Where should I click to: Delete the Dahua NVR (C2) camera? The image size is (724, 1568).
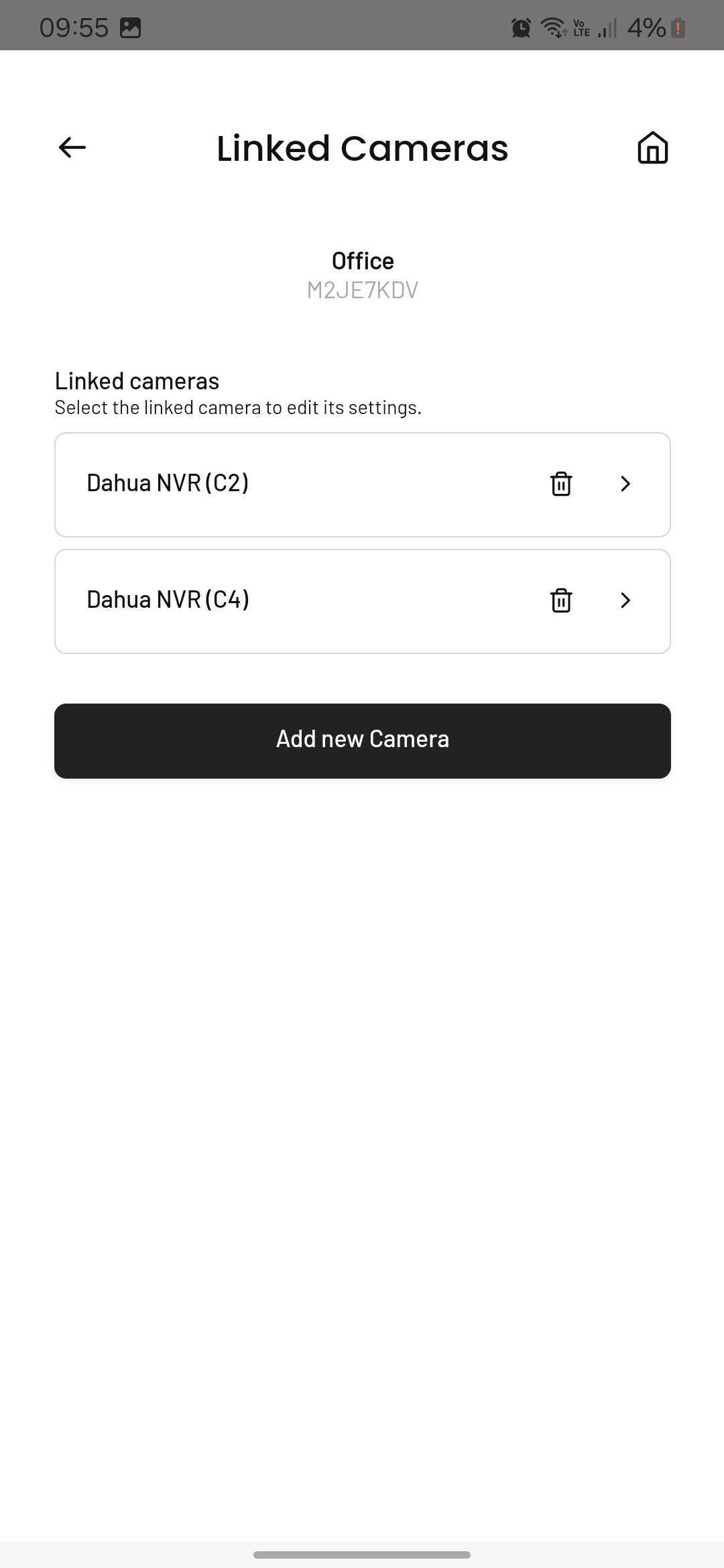coord(561,484)
